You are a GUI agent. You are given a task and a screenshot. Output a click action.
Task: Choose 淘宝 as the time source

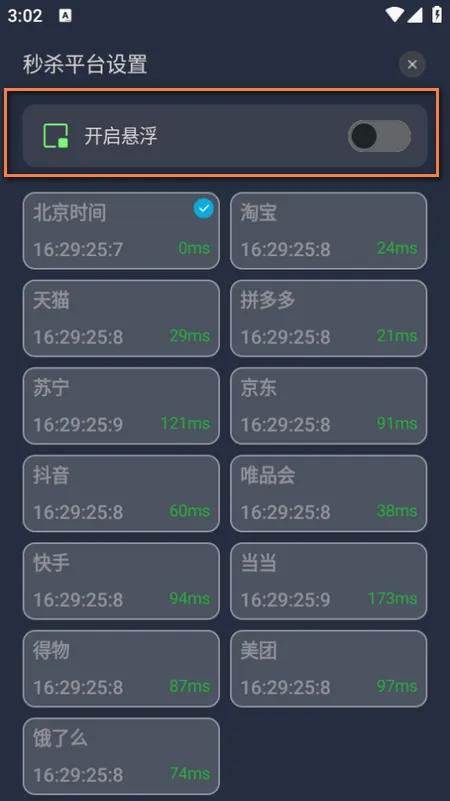click(x=328, y=230)
